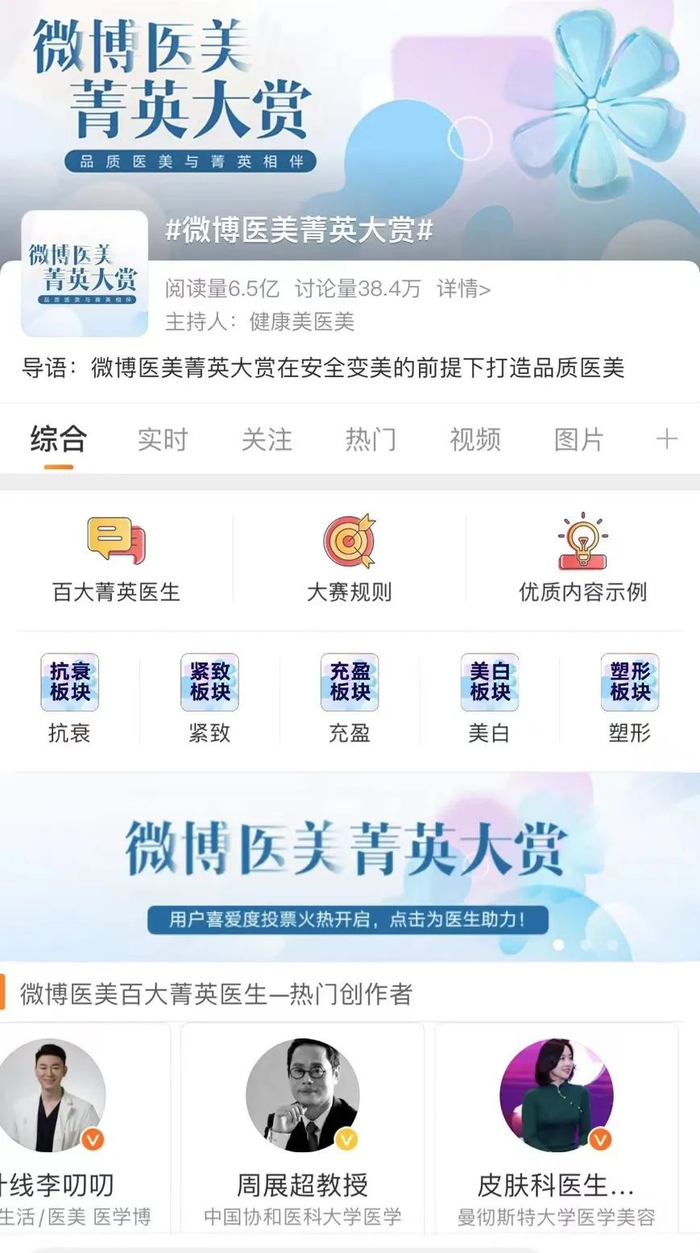Switch to the 图片 tab
Screen dimensions: 700x1253
579,439
